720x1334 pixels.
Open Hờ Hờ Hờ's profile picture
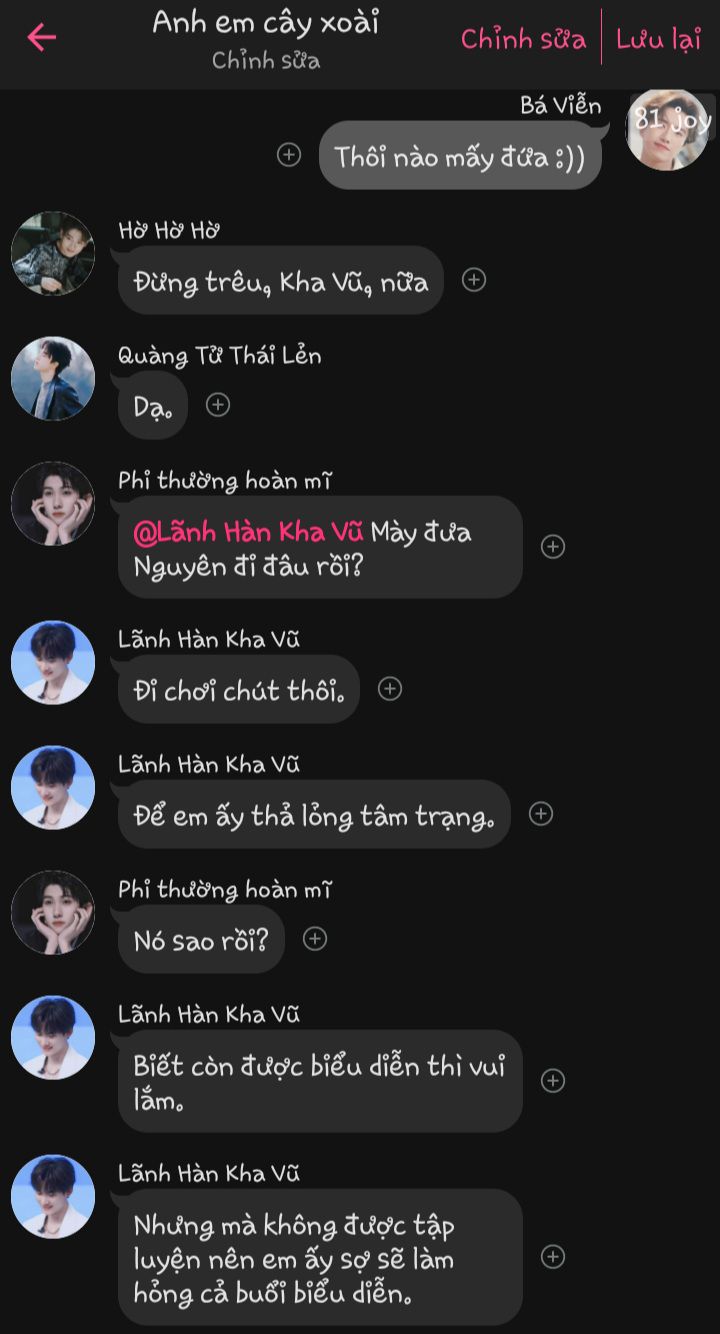point(53,253)
